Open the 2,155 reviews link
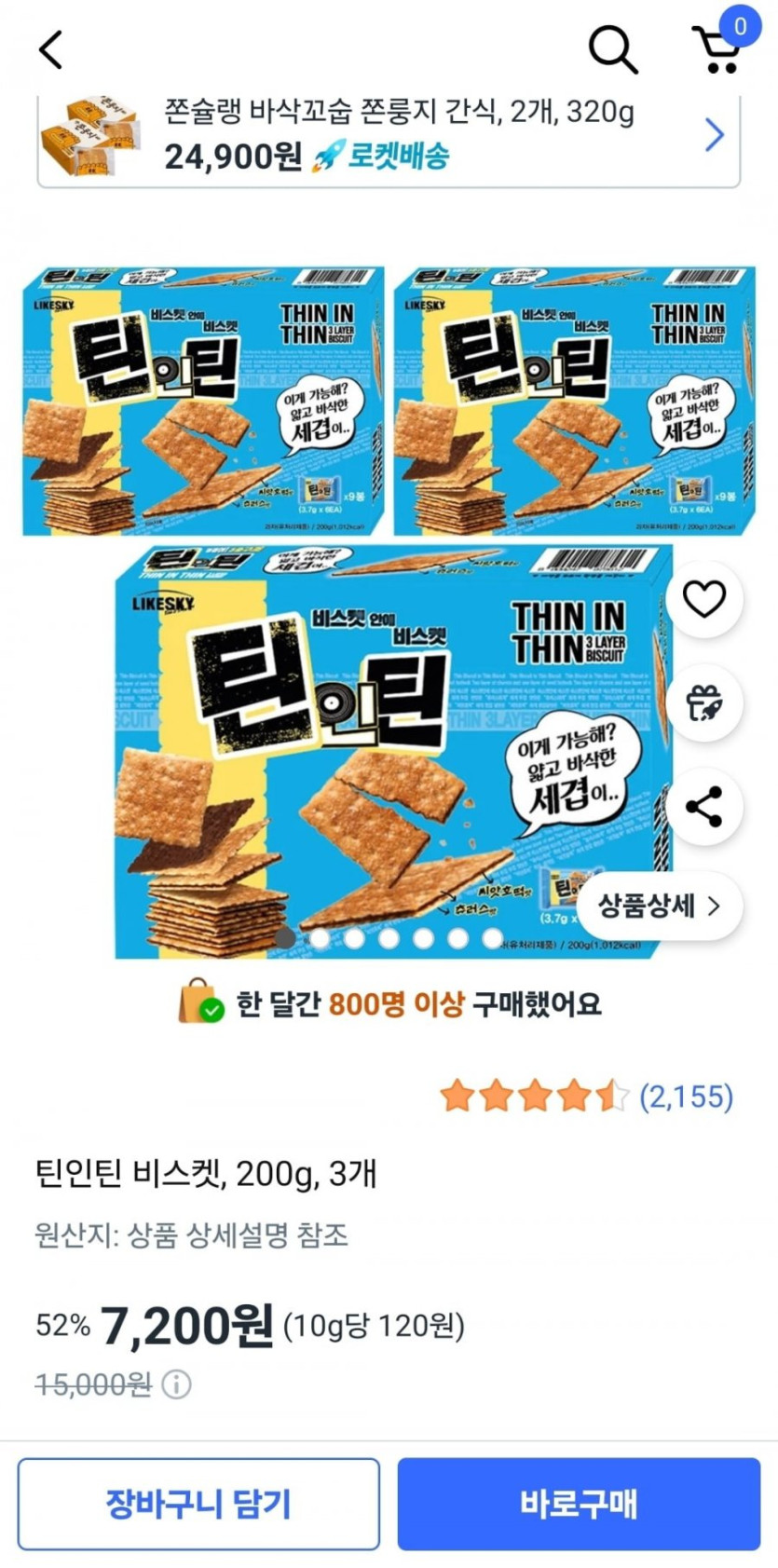778x1568 pixels. (x=686, y=1097)
